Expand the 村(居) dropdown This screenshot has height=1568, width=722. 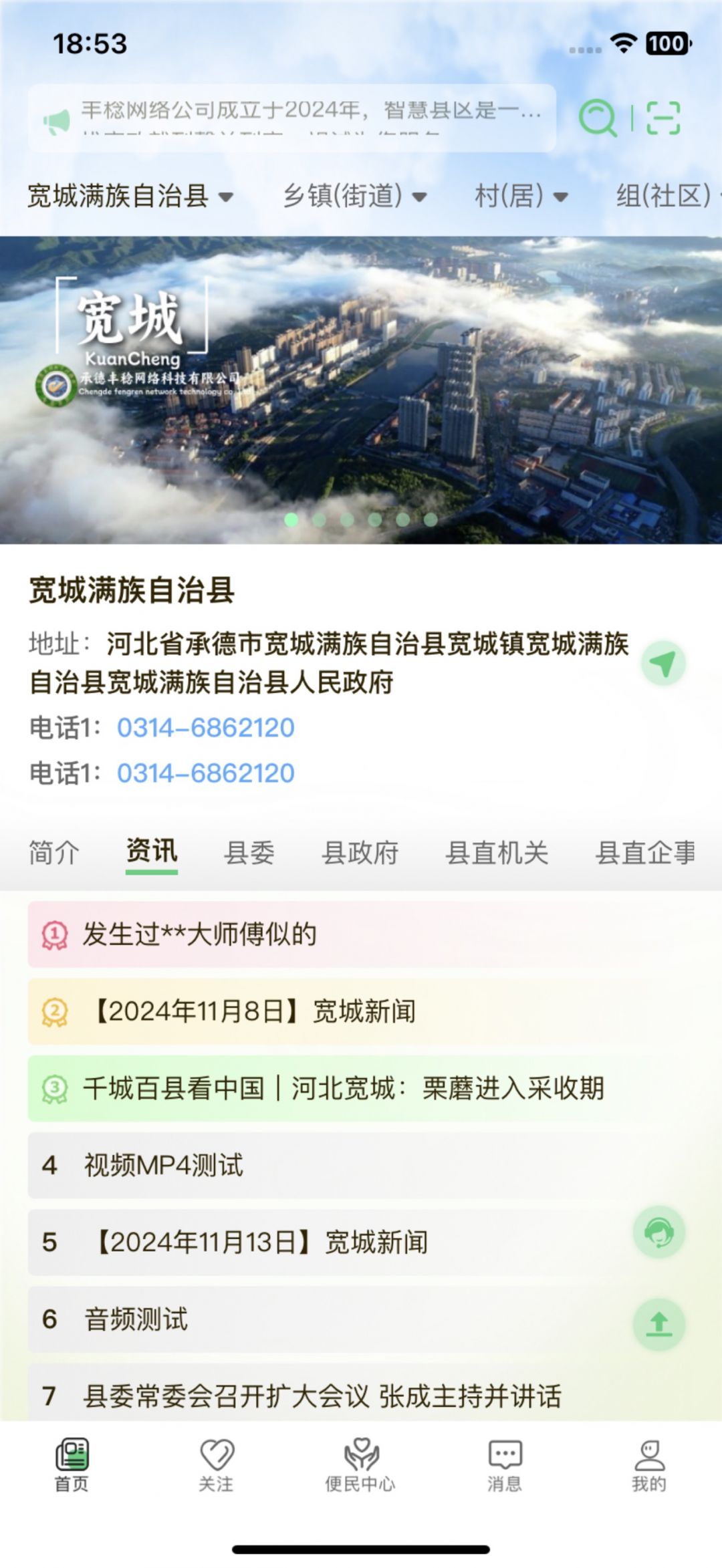coord(521,197)
